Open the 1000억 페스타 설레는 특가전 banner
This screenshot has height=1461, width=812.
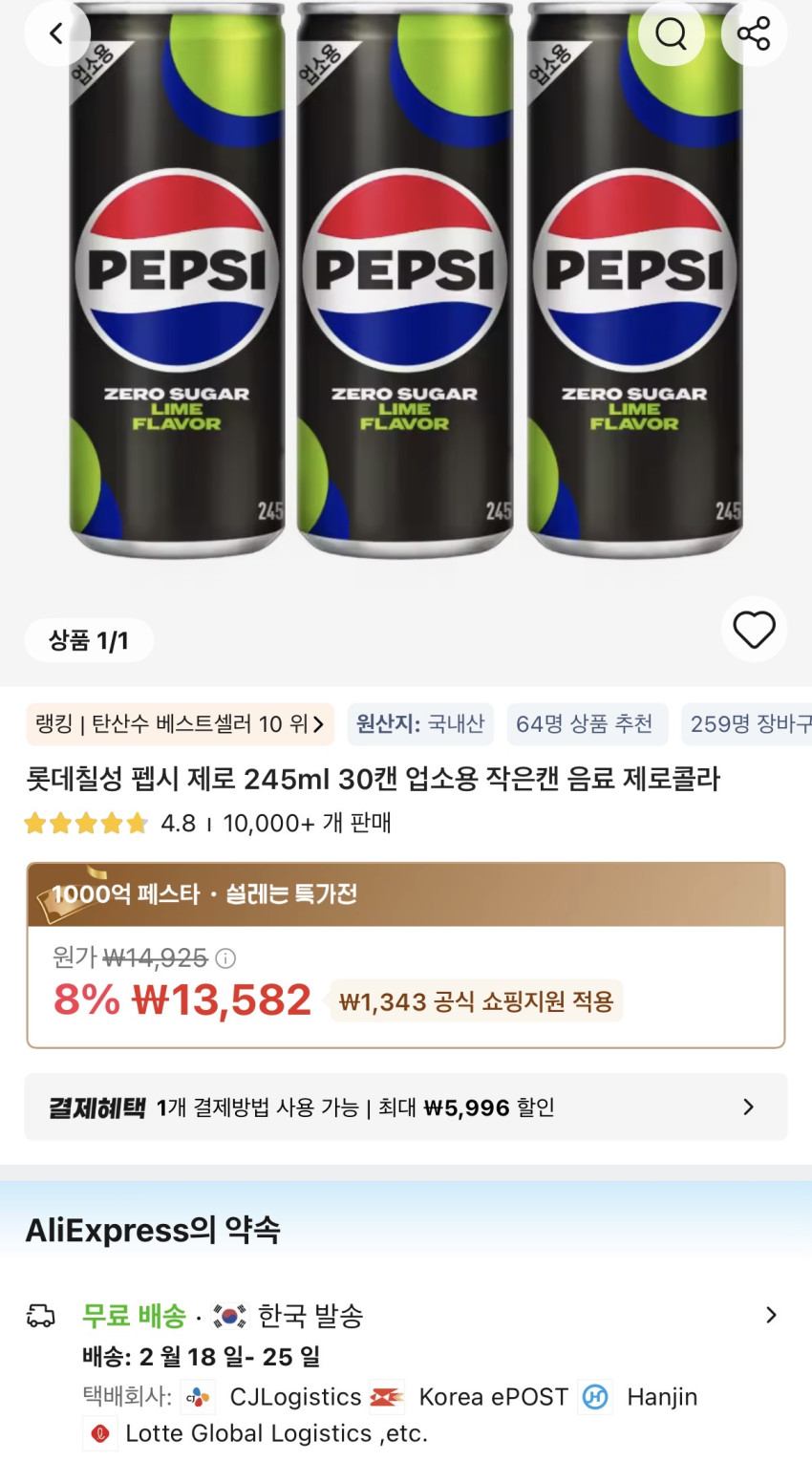click(405, 894)
